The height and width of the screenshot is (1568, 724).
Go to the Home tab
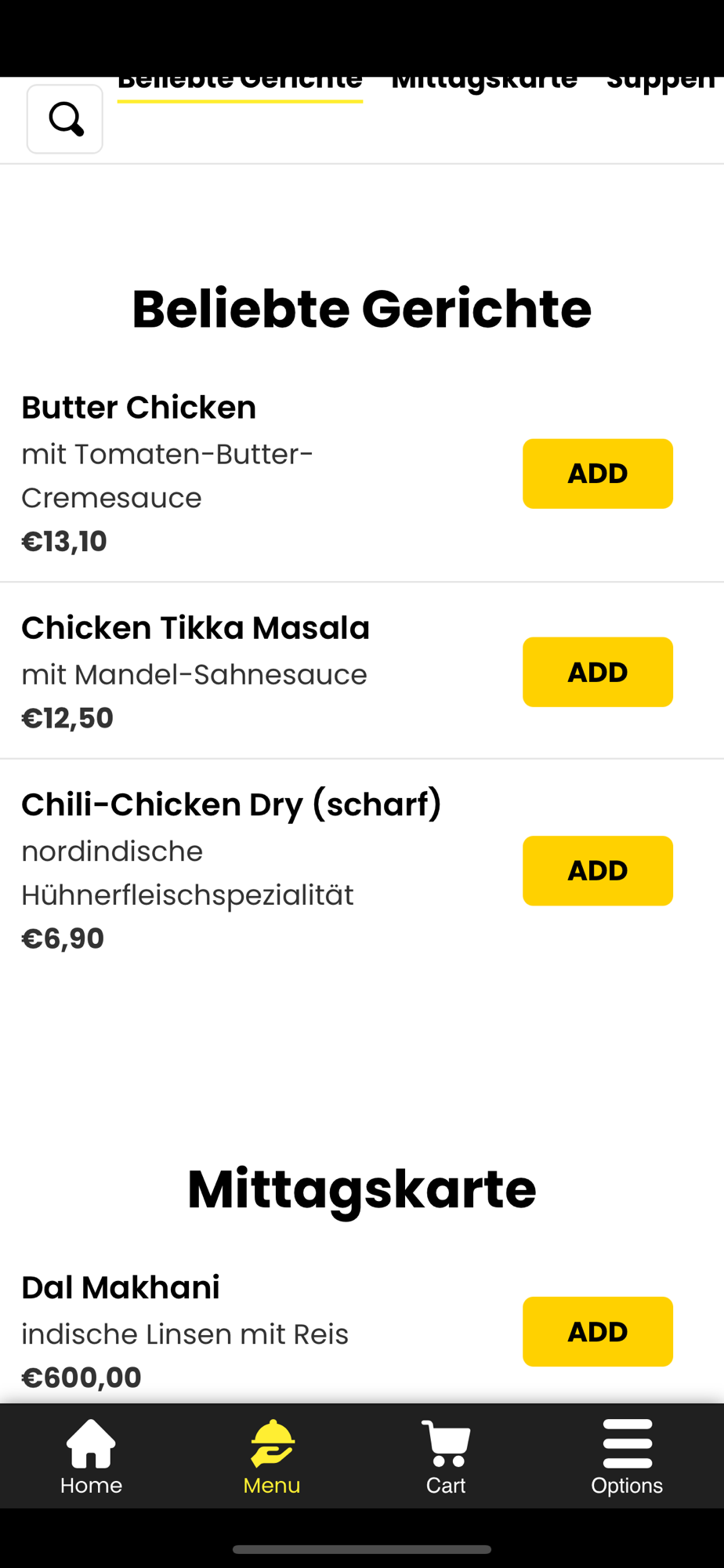91,1457
